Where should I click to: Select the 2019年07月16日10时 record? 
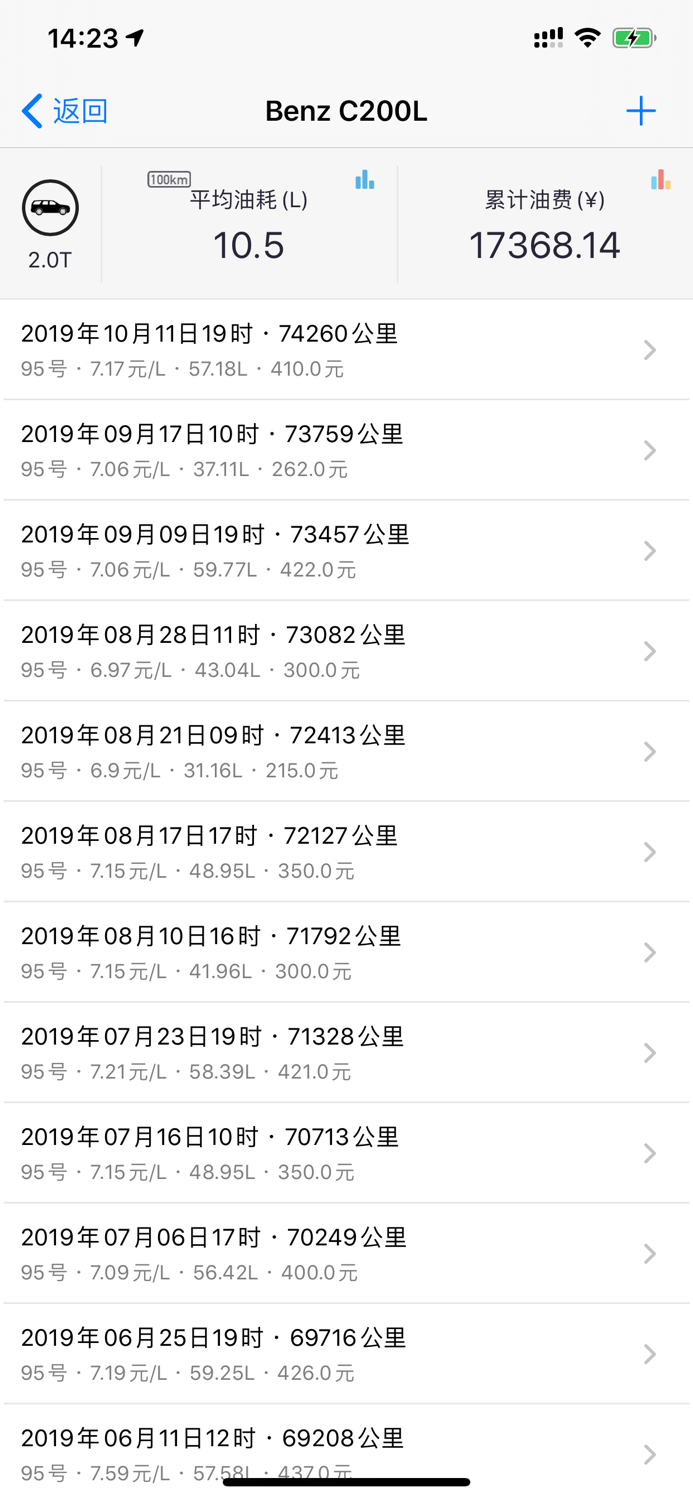point(346,1153)
